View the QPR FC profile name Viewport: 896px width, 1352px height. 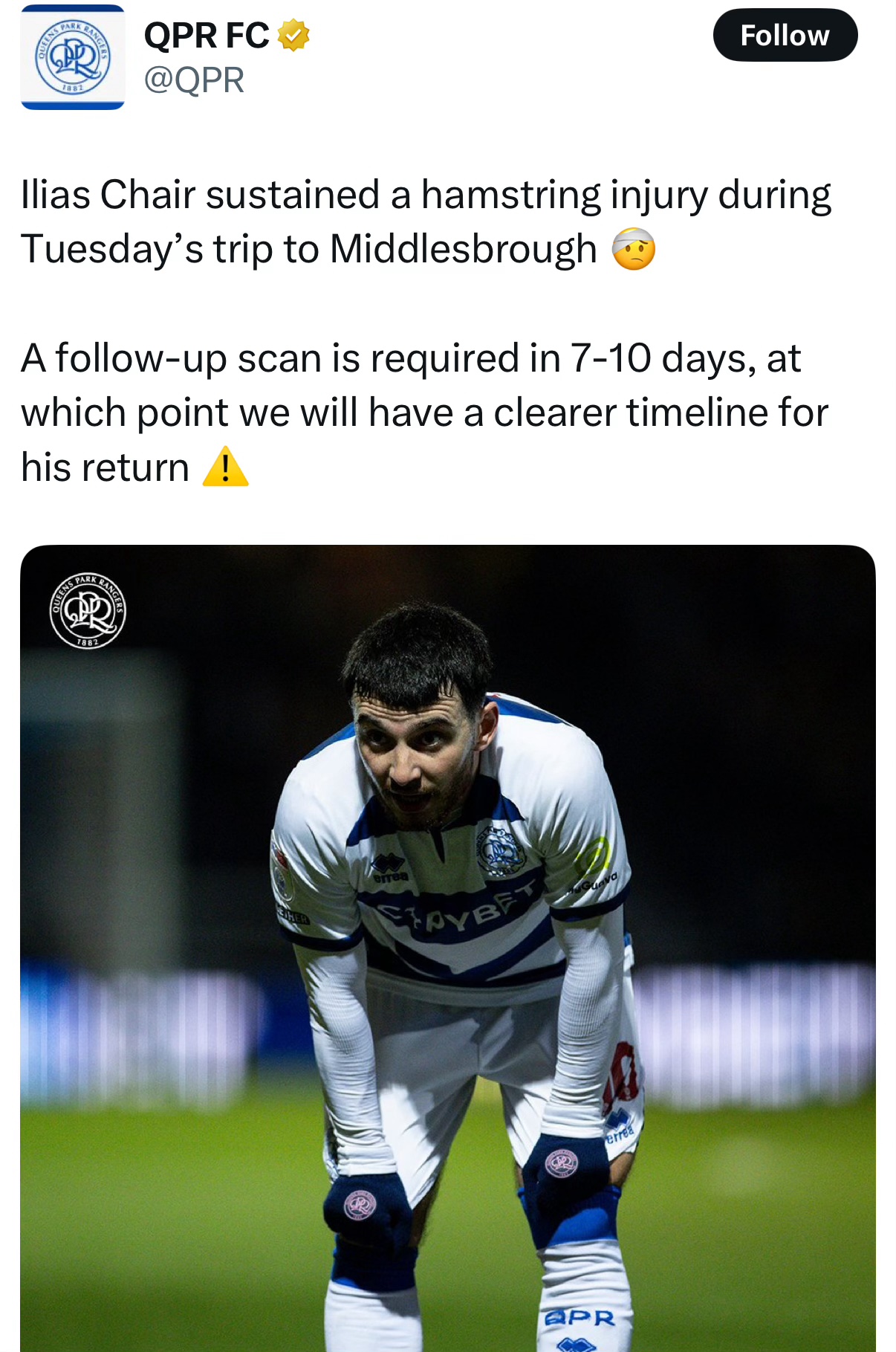(207, 36)
